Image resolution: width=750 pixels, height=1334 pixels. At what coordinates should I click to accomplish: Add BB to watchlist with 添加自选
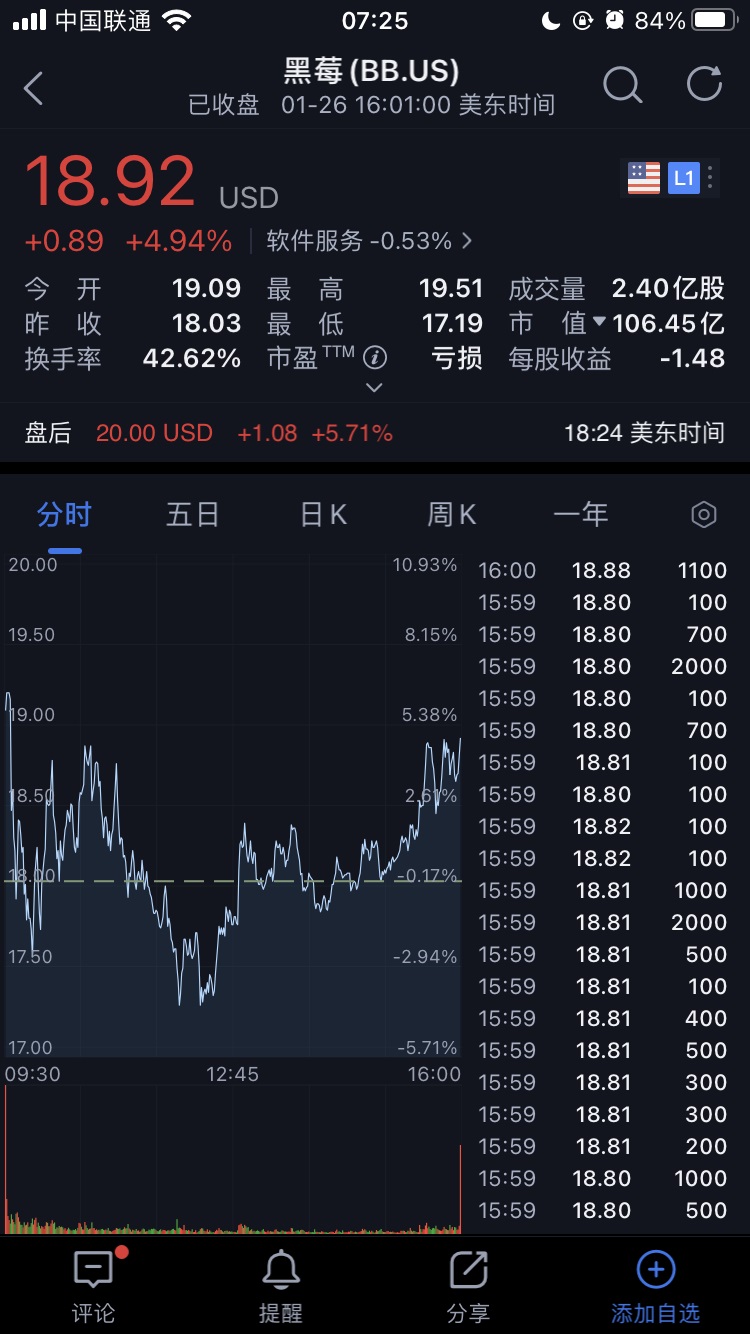pyautogui.click(x=656, y=1286)
